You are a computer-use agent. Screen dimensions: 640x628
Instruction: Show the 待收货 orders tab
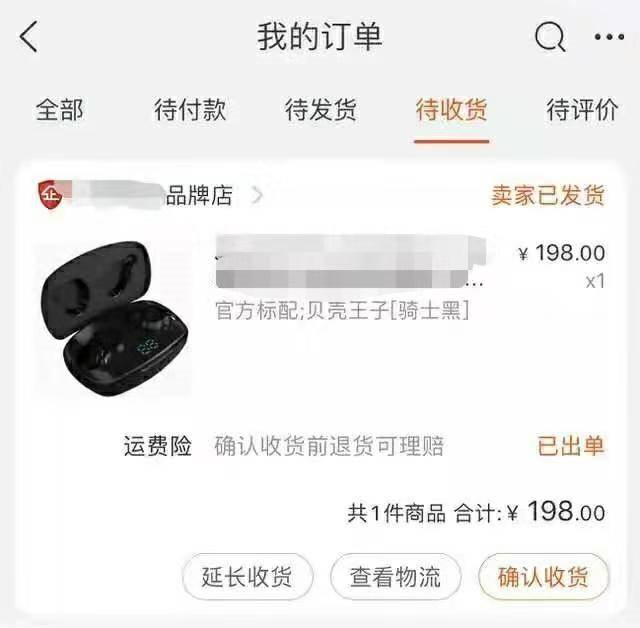(452, 110)
